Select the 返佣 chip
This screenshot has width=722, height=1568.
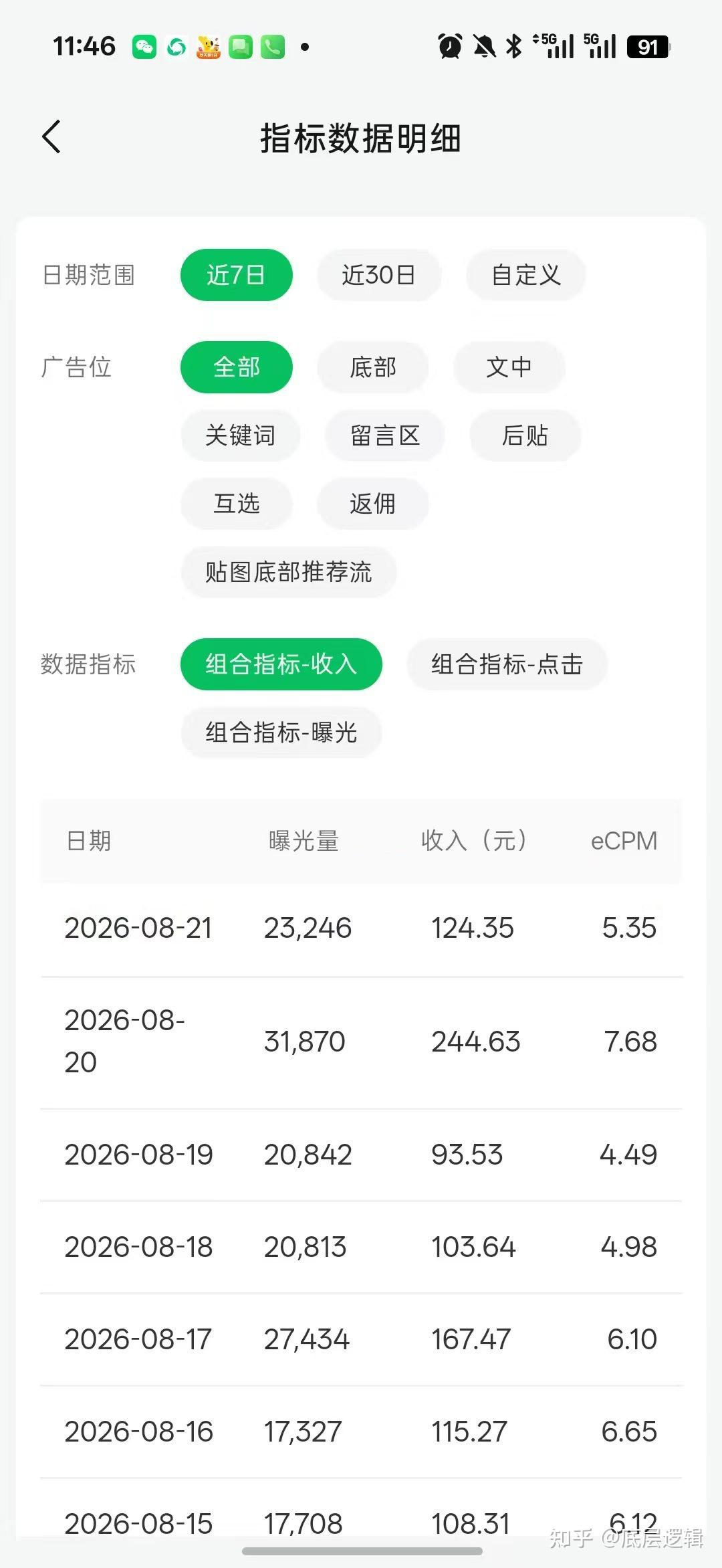click(x=372, y=504)
